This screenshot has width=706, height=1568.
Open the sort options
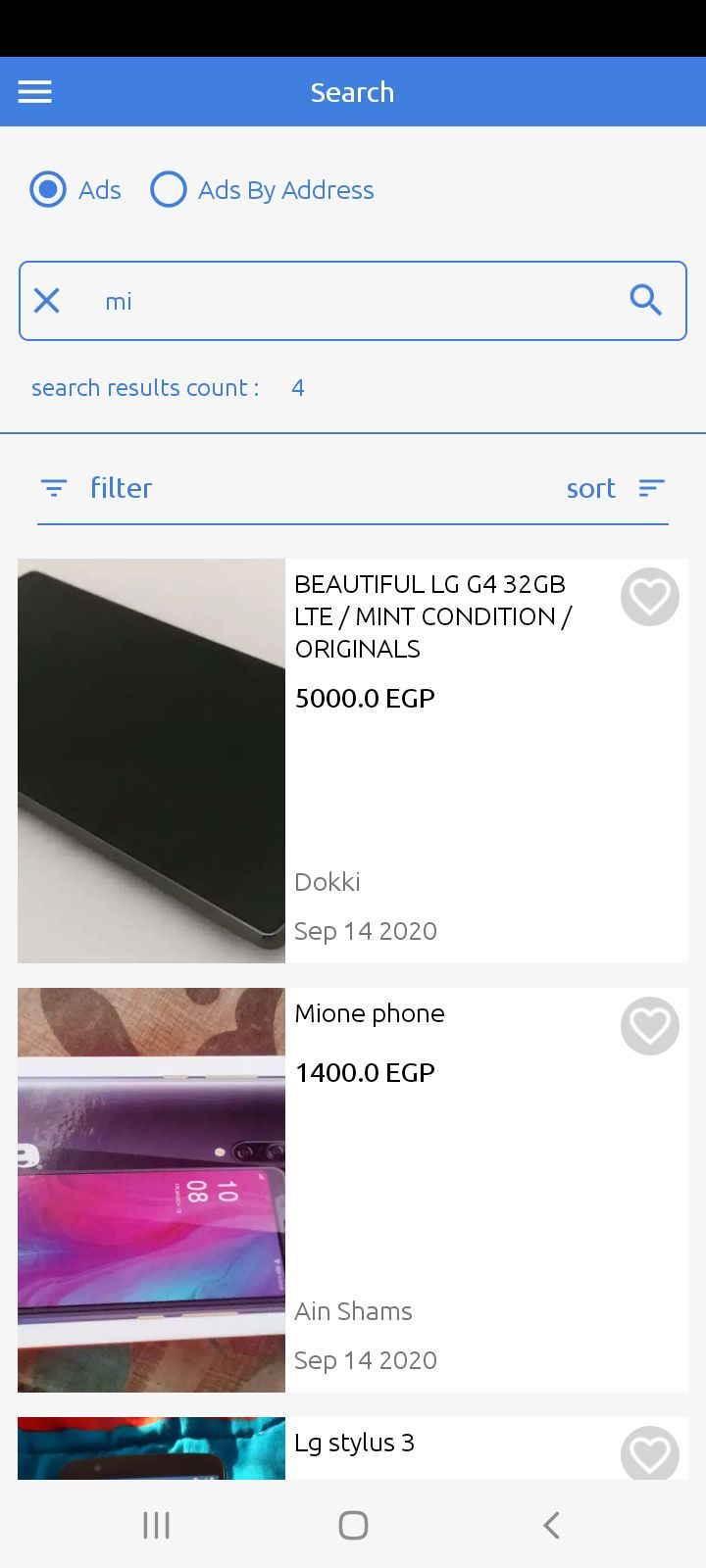(x=615, y=488)
